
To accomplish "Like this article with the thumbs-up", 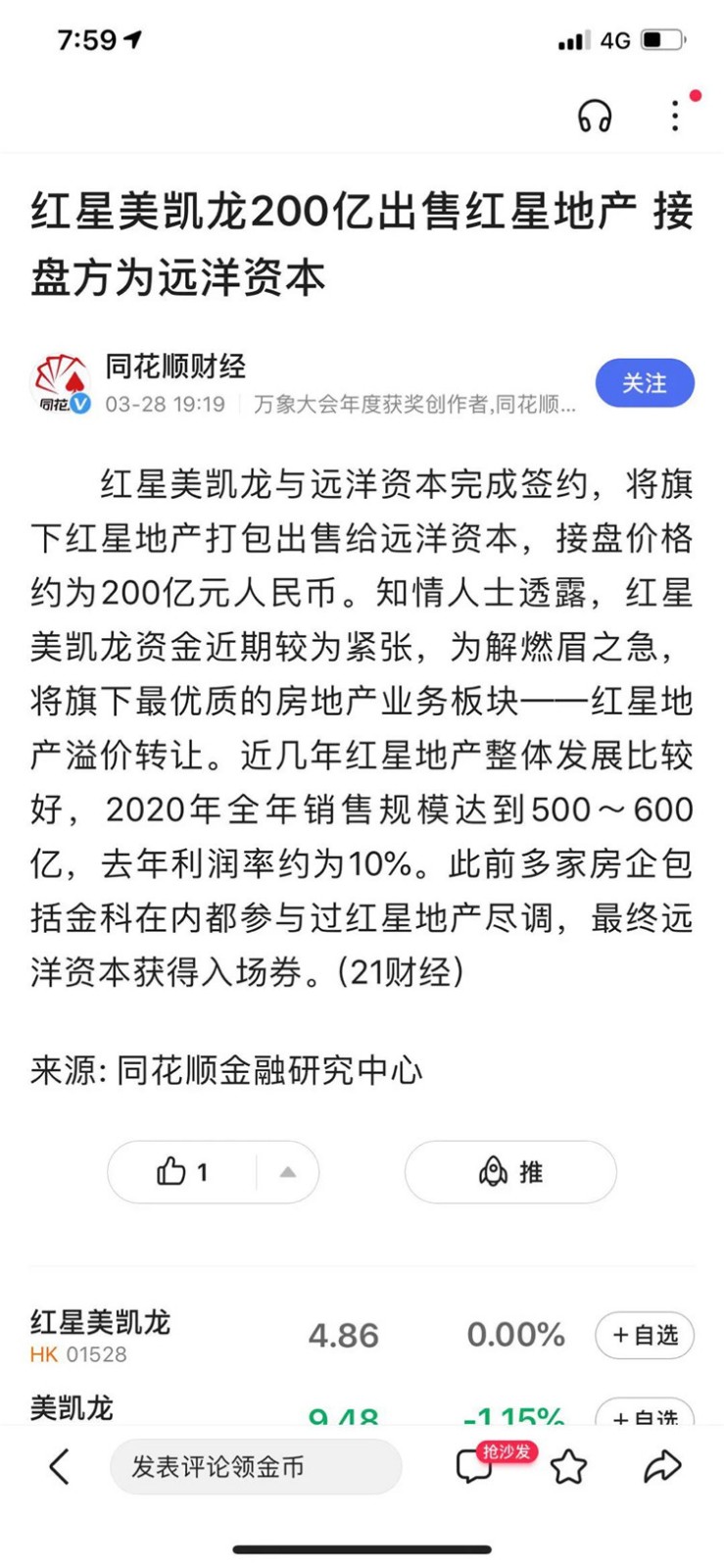I will coord(182,1172).
